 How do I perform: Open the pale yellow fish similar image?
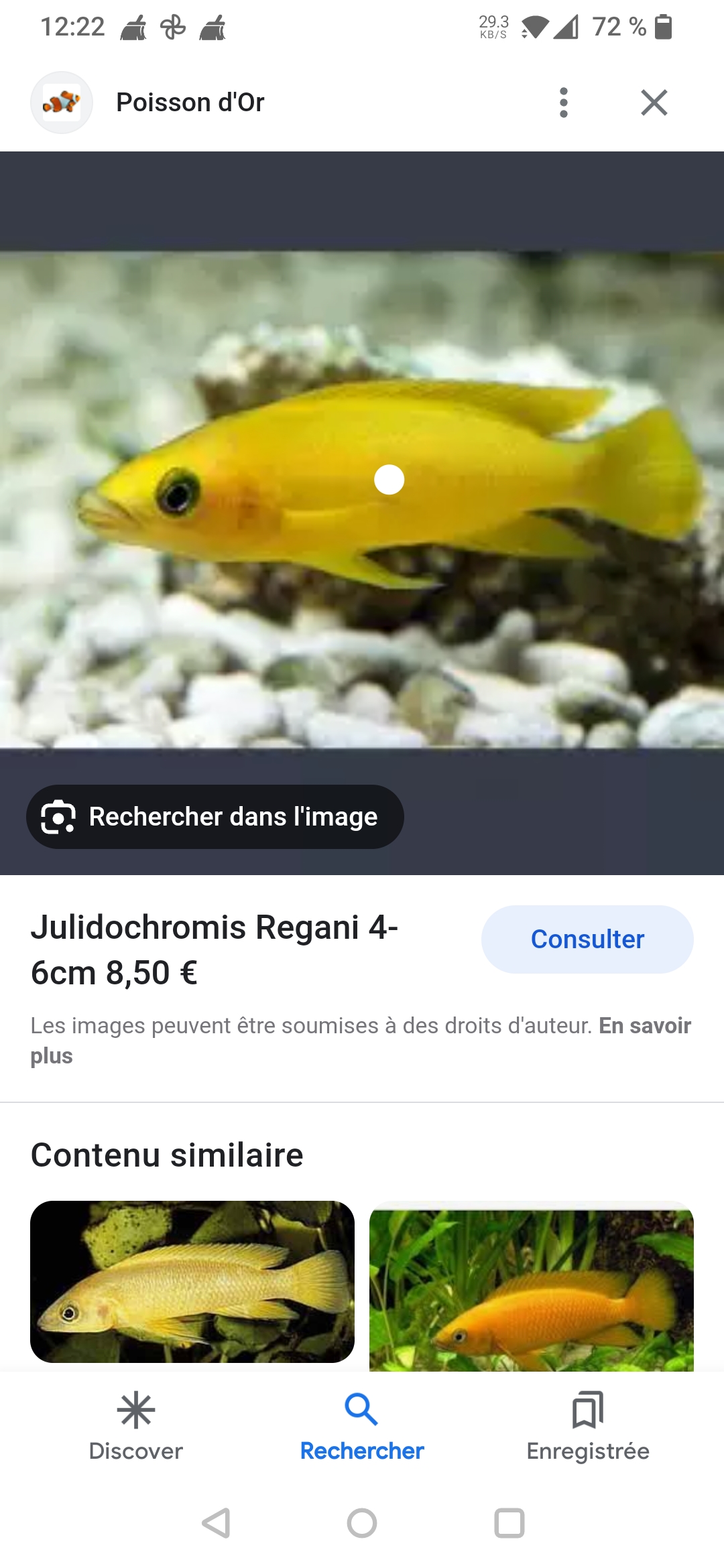(x=192, y=1281)
